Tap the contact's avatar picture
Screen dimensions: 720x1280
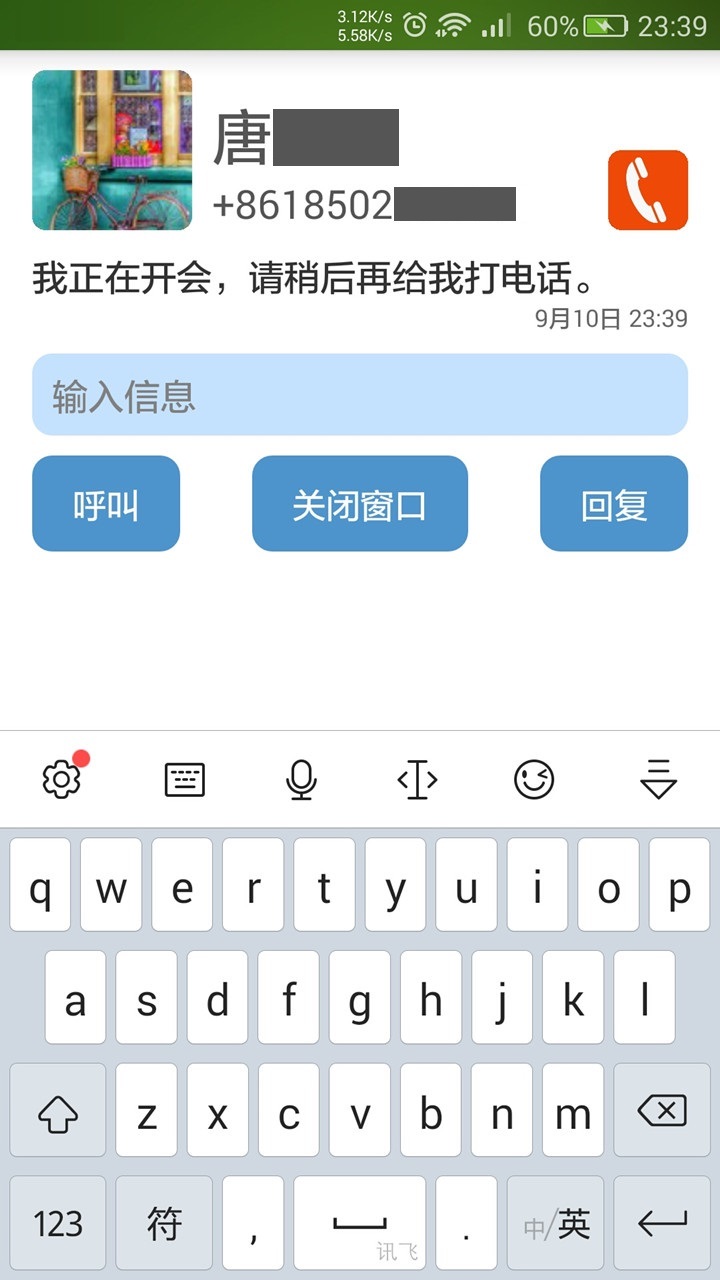111,151
